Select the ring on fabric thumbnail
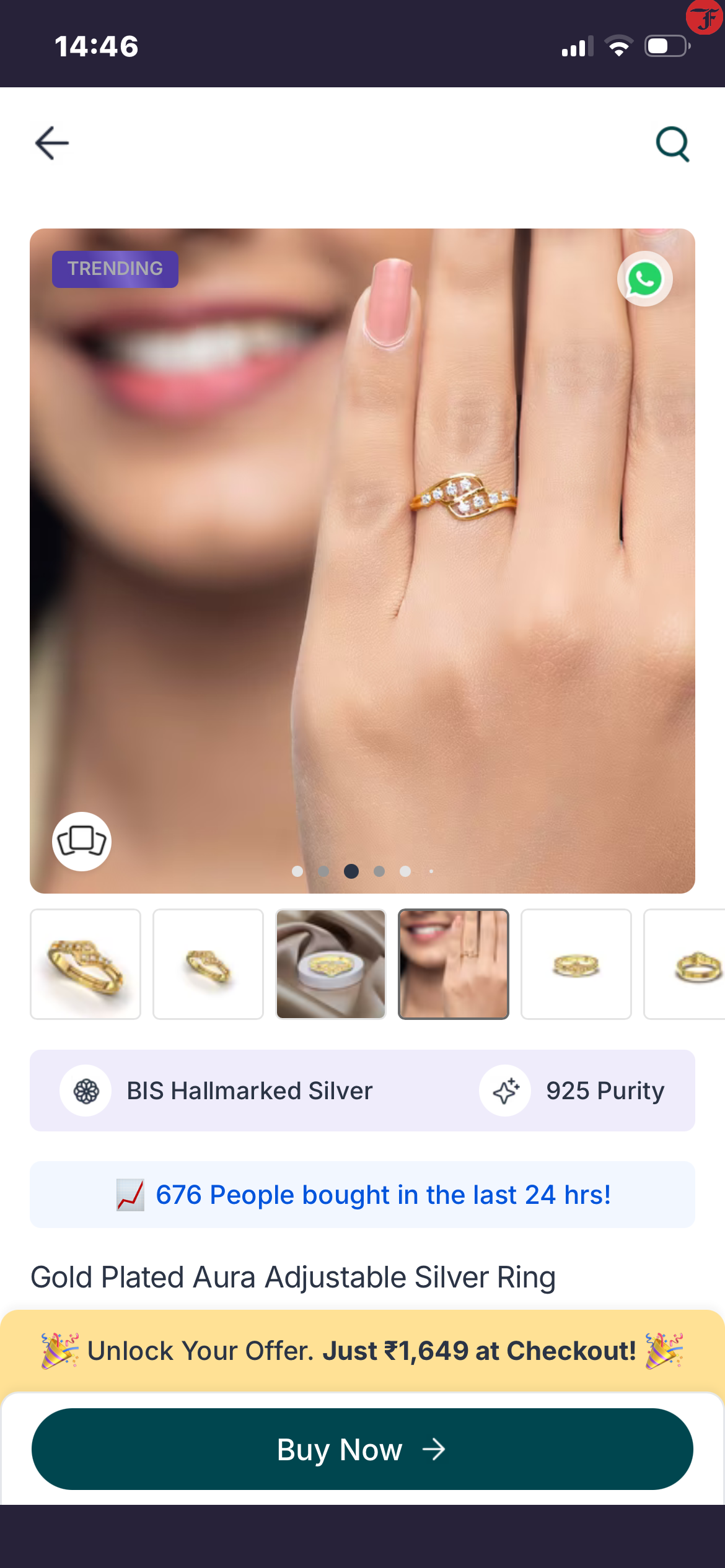 [x=331, y=964]
